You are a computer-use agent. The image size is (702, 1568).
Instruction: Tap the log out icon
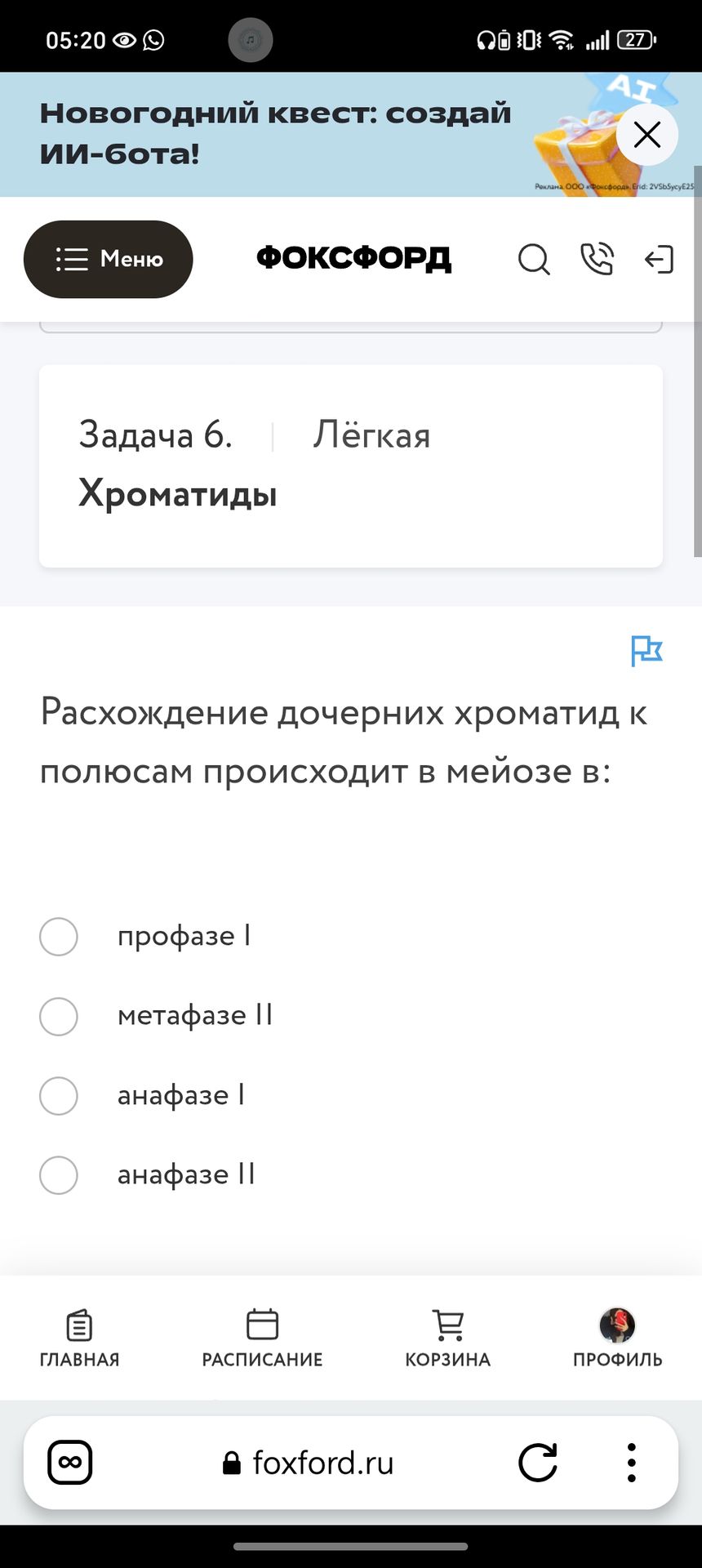point(659,260)
